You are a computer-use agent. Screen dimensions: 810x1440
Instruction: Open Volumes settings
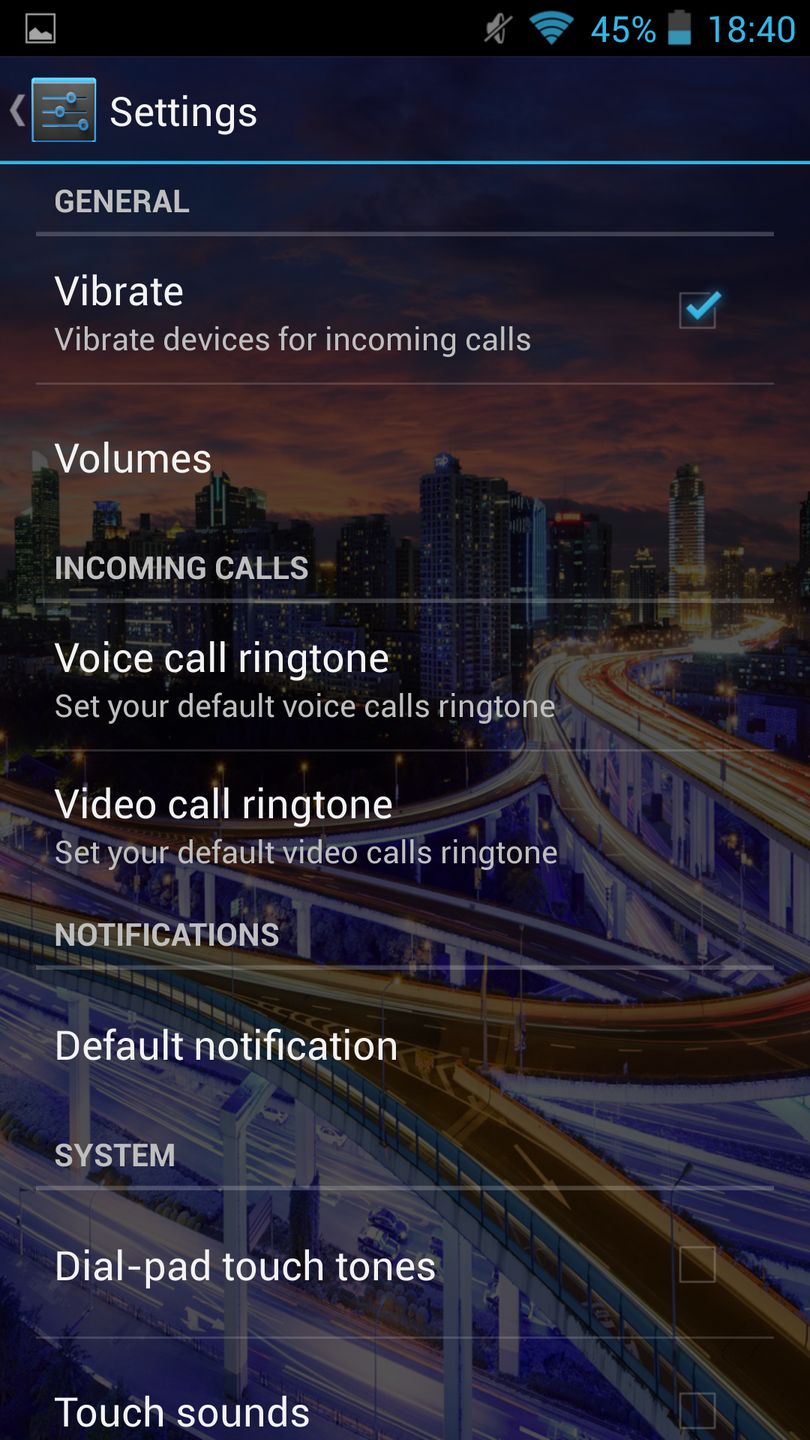133,459
